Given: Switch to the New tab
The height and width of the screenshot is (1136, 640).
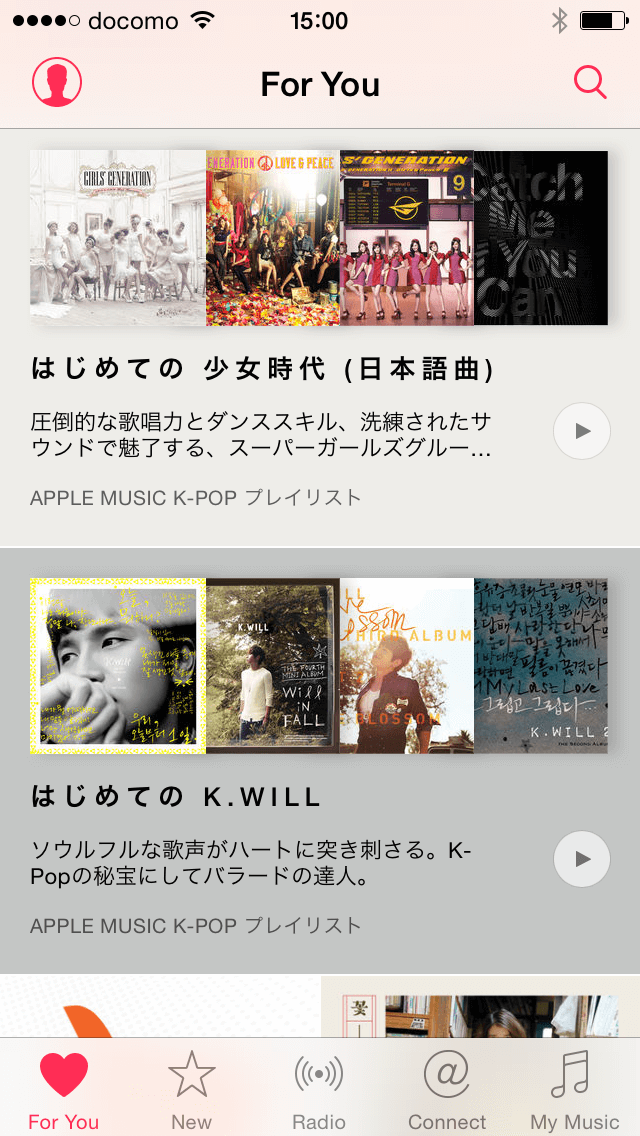Looking at the screenshot, I should pyautogui.click(x=191, y=1090).
